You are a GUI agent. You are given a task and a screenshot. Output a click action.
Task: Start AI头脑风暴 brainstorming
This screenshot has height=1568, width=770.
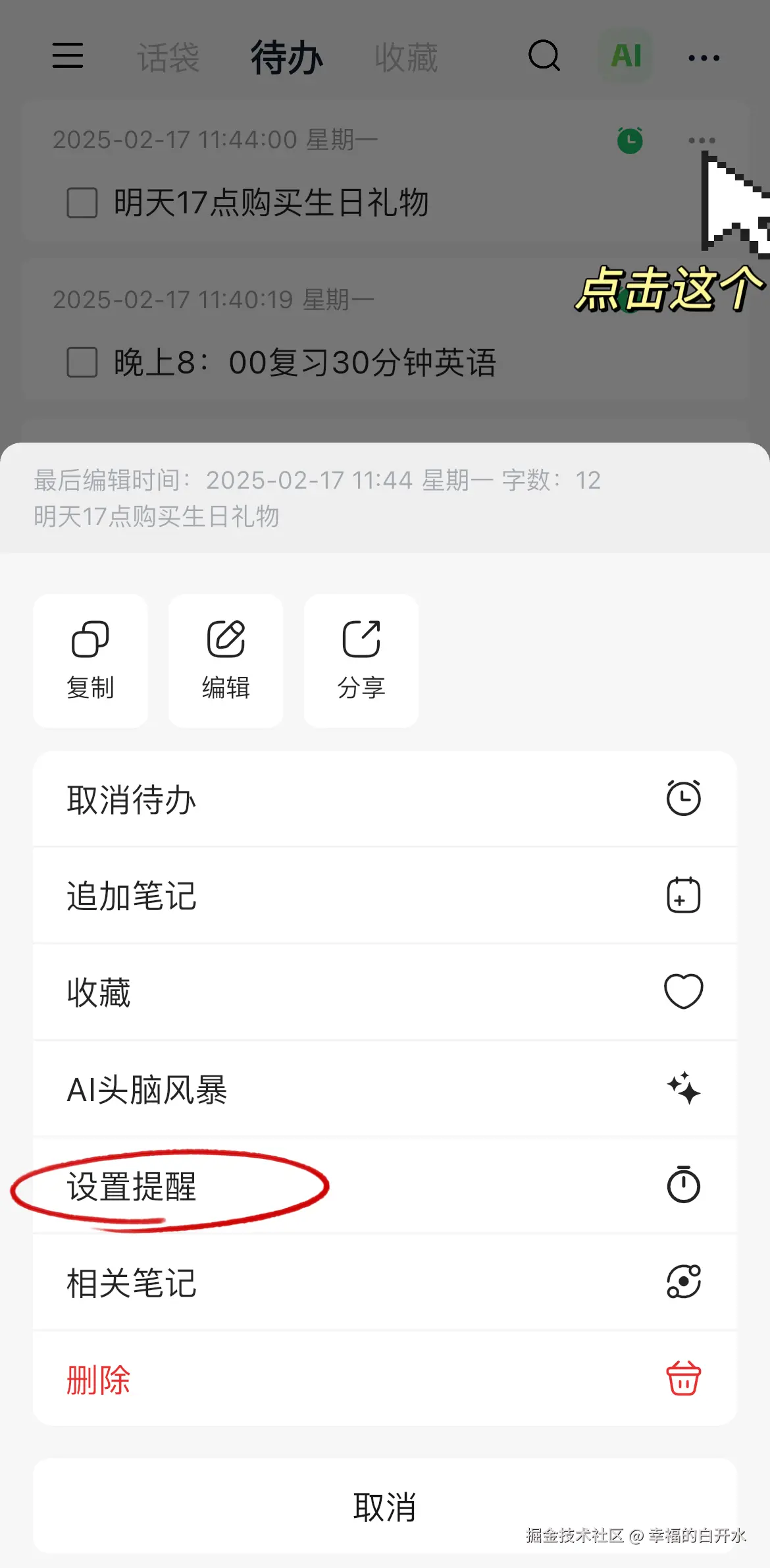(384, 1089)
